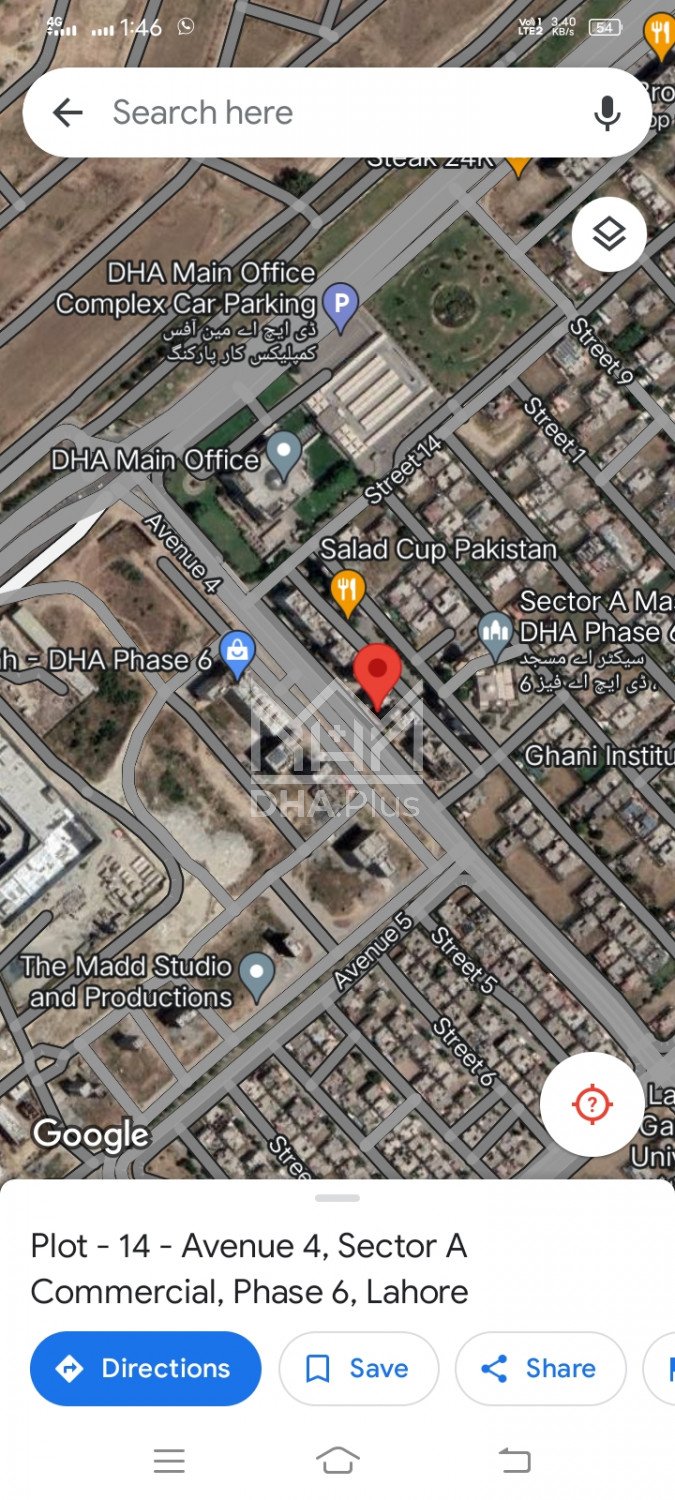The height and width of the screenshot is (1500, 675).
Task: Open system recent apps menu
Action: coord(169,1461)
